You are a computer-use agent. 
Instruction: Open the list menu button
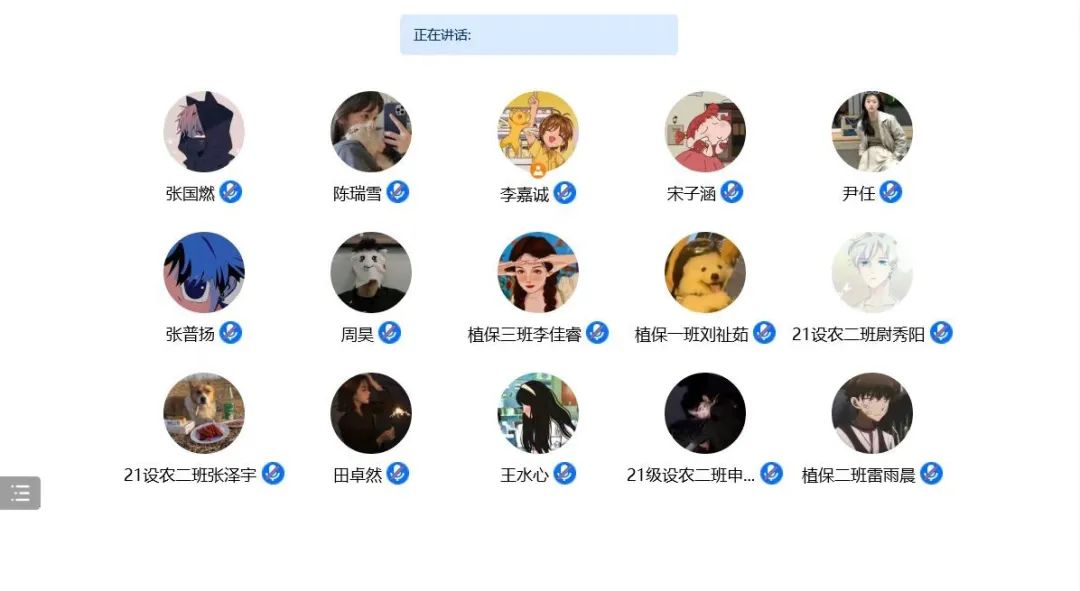pos(20,492)
